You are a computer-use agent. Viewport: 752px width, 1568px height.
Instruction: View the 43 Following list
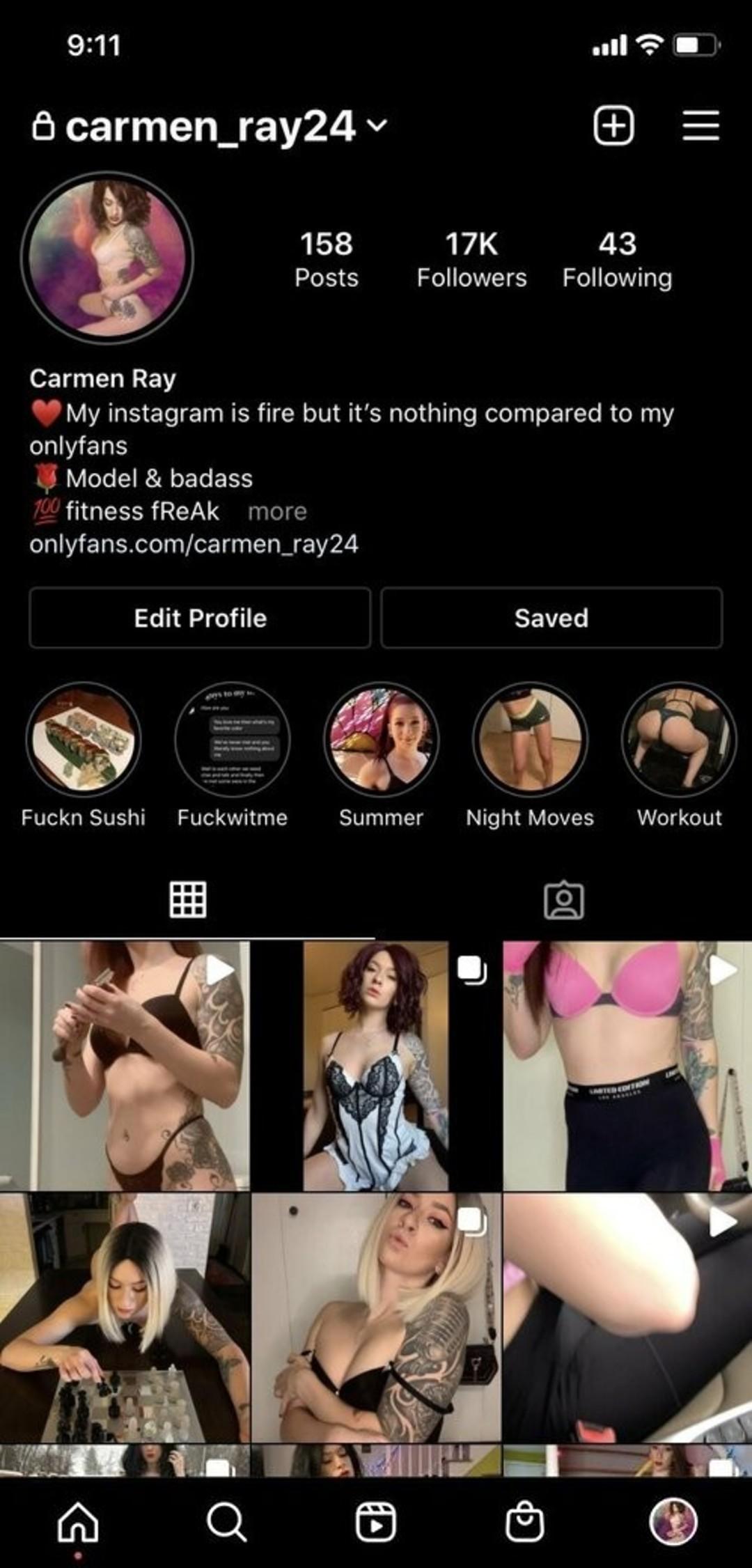617,259
